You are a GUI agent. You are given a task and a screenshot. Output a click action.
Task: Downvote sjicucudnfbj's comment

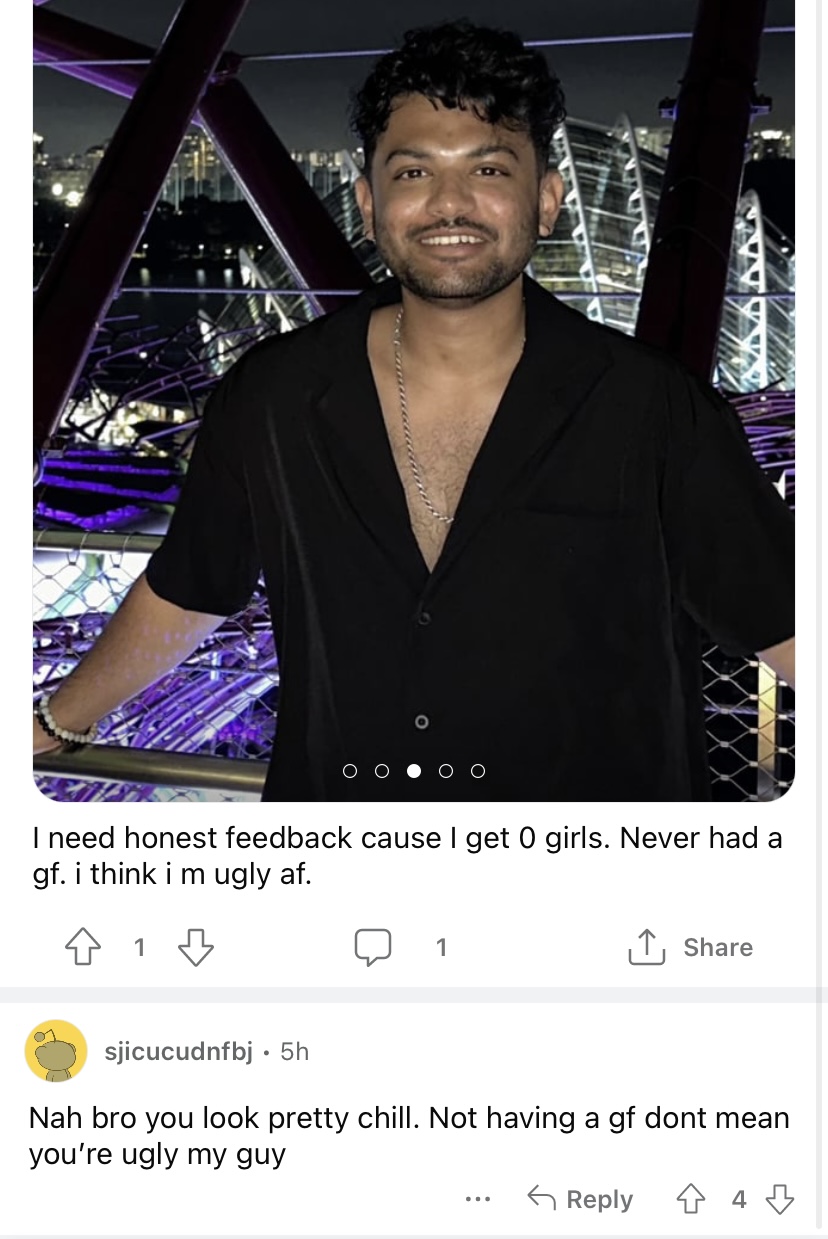click(782, 1198)
